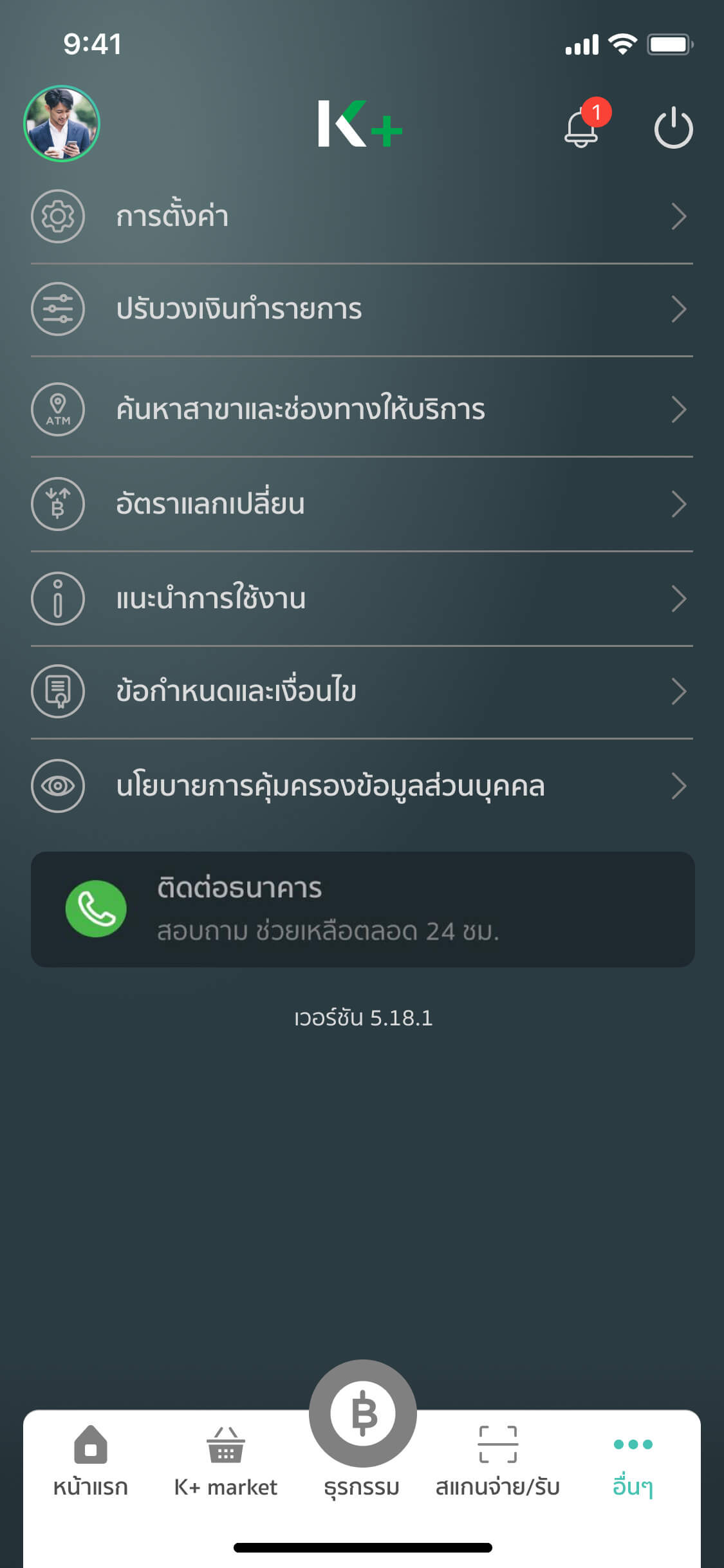
Task: Open ปรับวงเงินทำรายการ row
Action: tap(362, 309)
